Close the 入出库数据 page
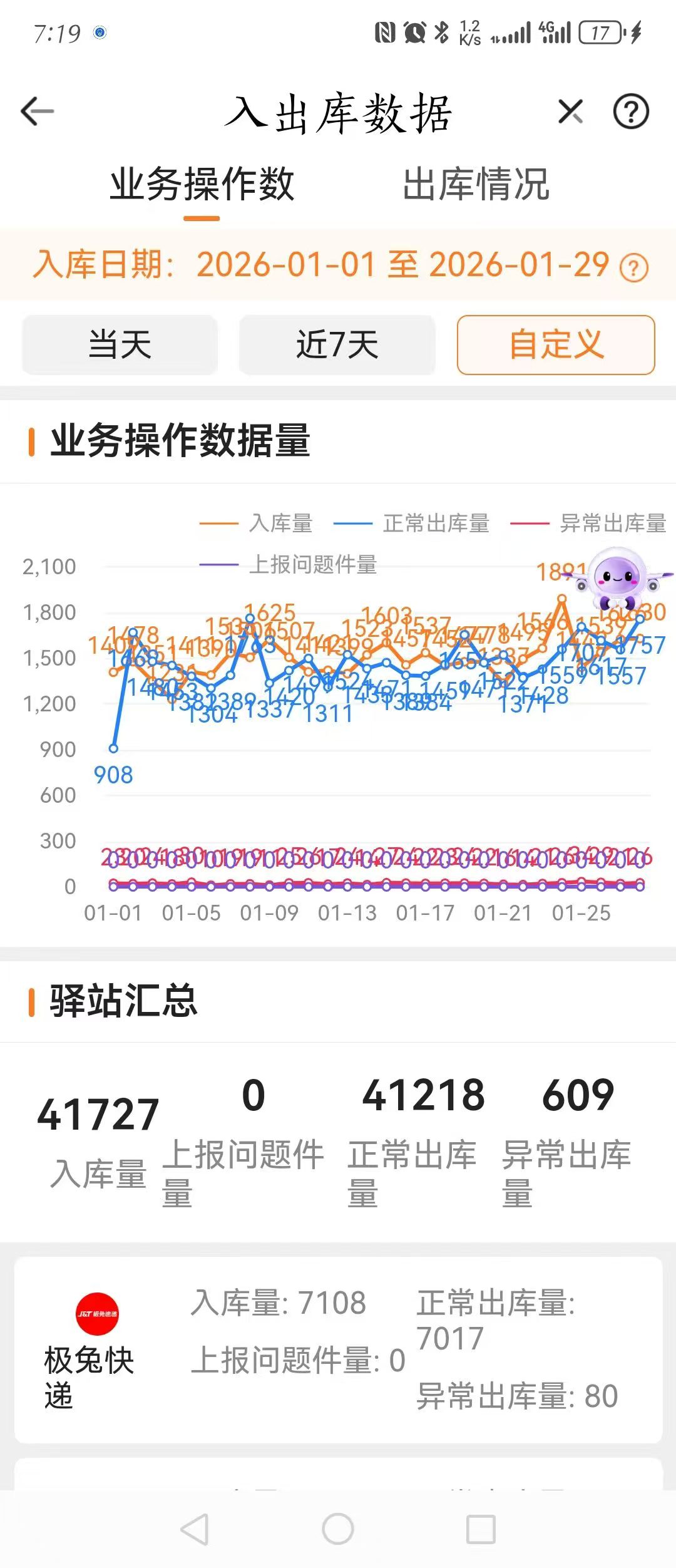 pos(570,112)
